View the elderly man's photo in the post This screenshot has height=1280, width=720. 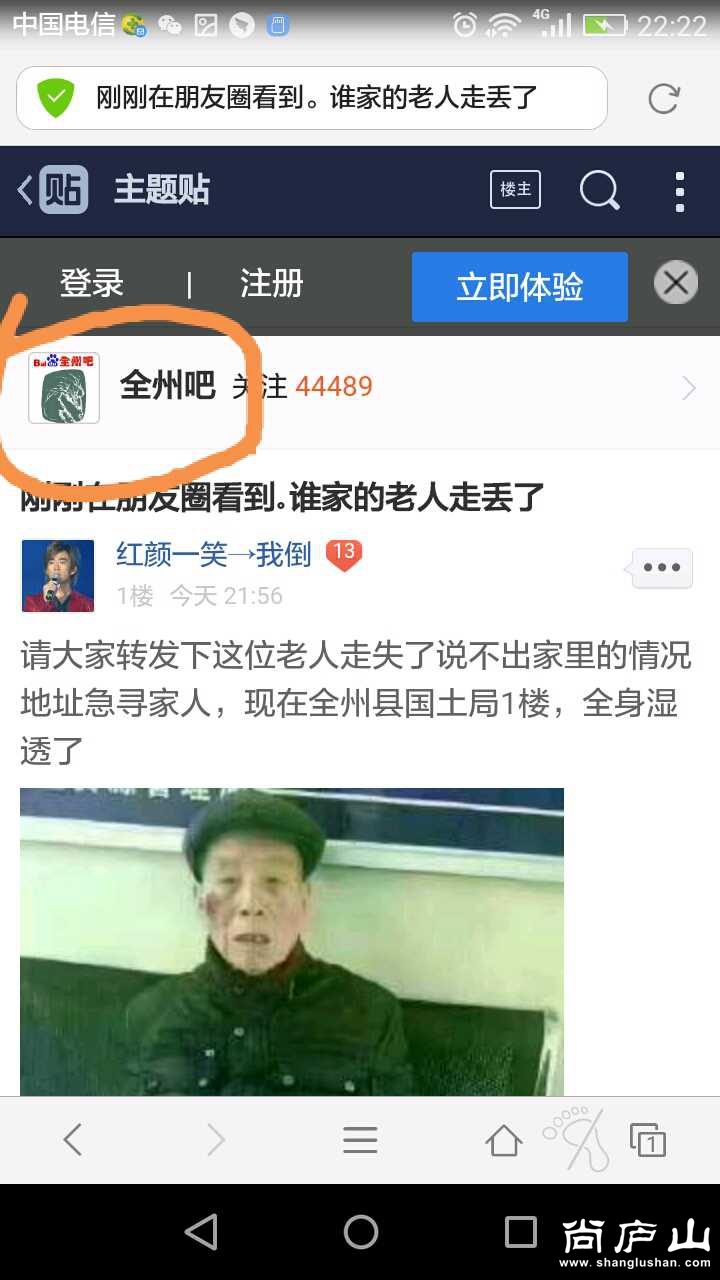pos(292,940)
